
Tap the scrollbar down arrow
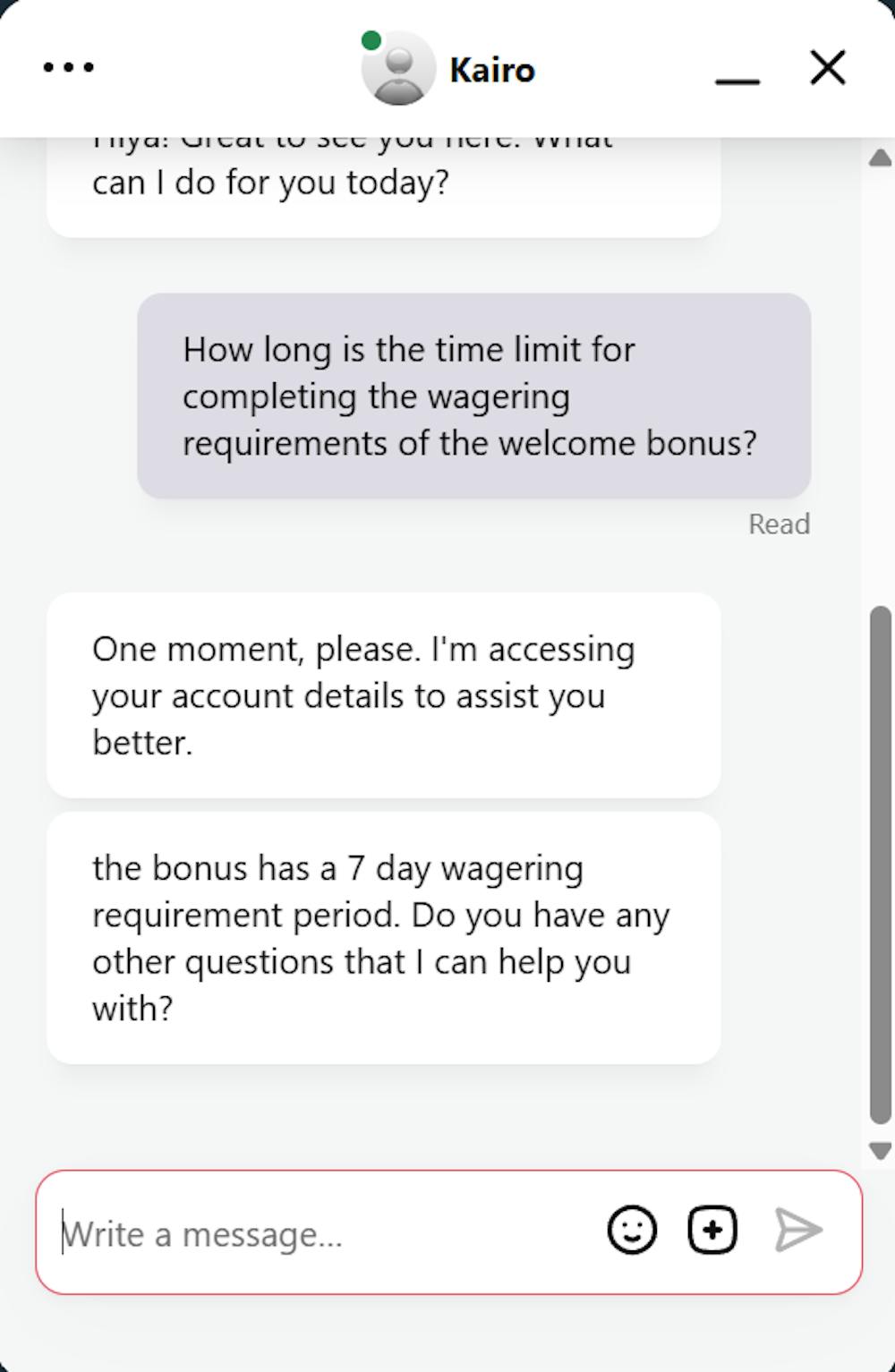click(880, 1151)
